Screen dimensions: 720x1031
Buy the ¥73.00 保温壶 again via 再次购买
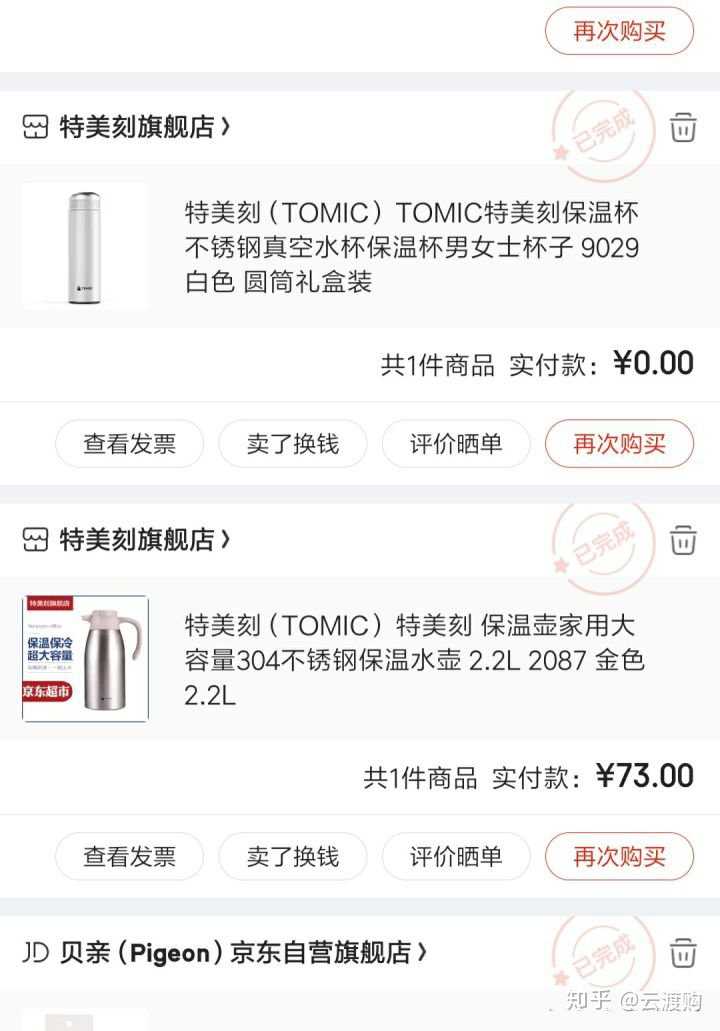619,857
